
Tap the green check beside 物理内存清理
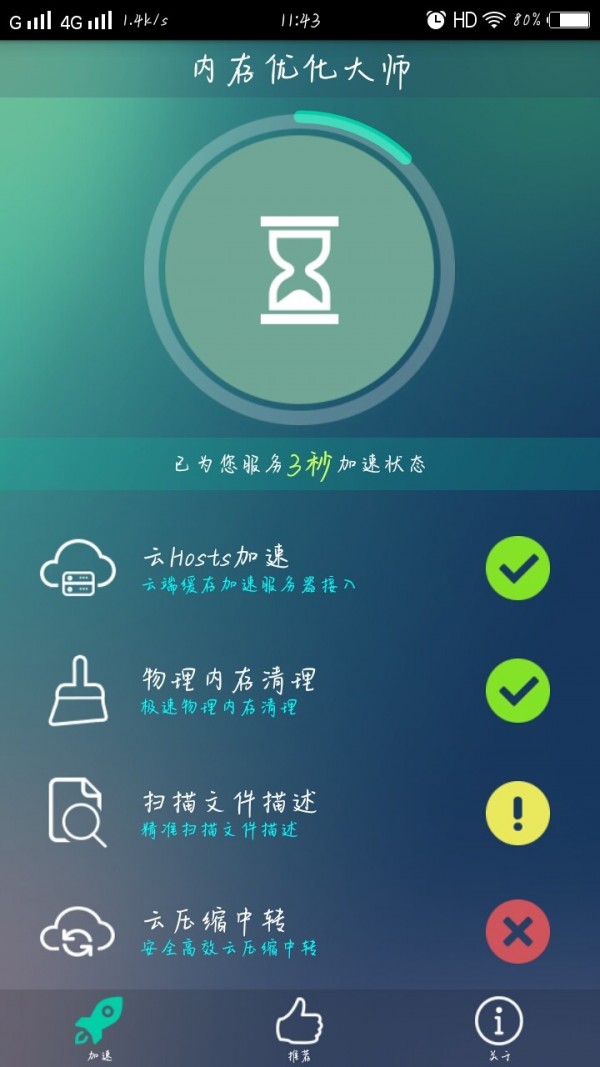pos(518,690)
